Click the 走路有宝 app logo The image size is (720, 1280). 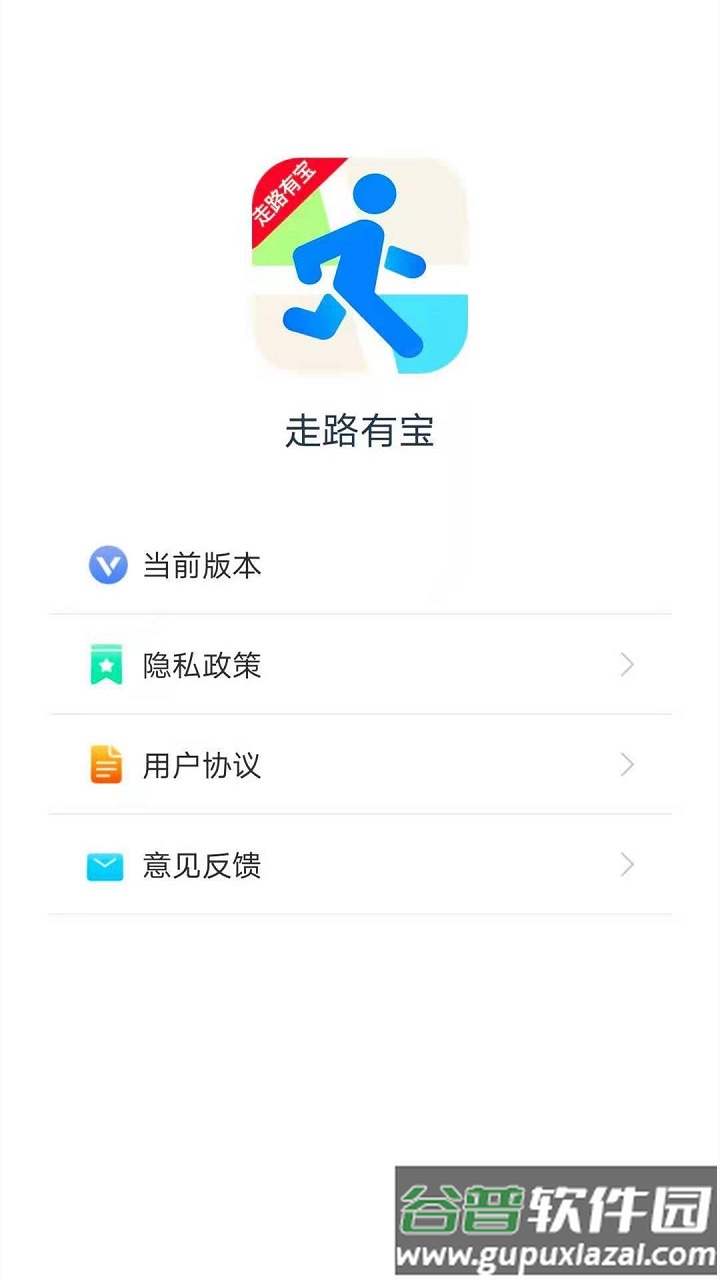click(360, 262)
